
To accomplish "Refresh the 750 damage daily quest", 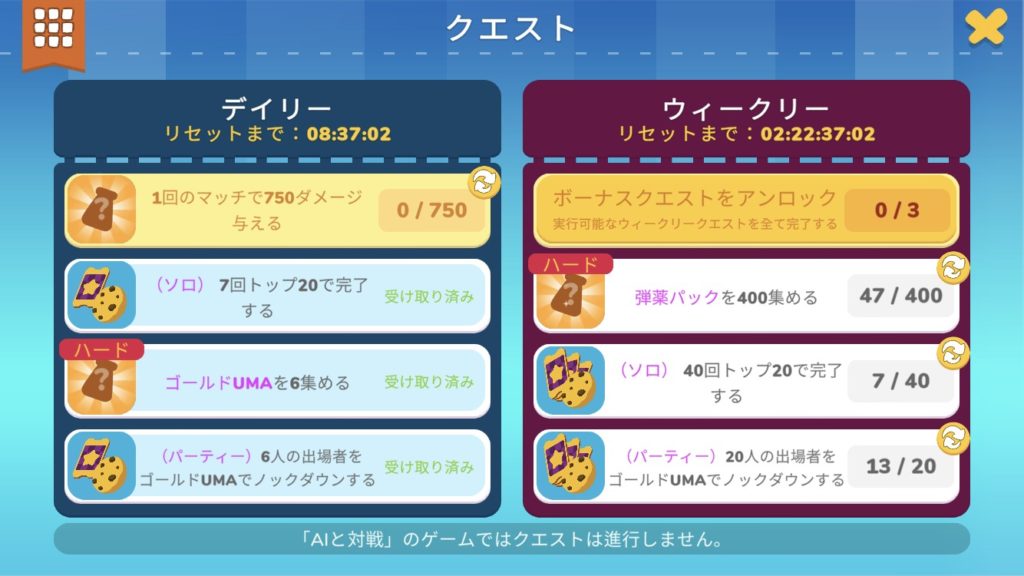I will [485, 183].
